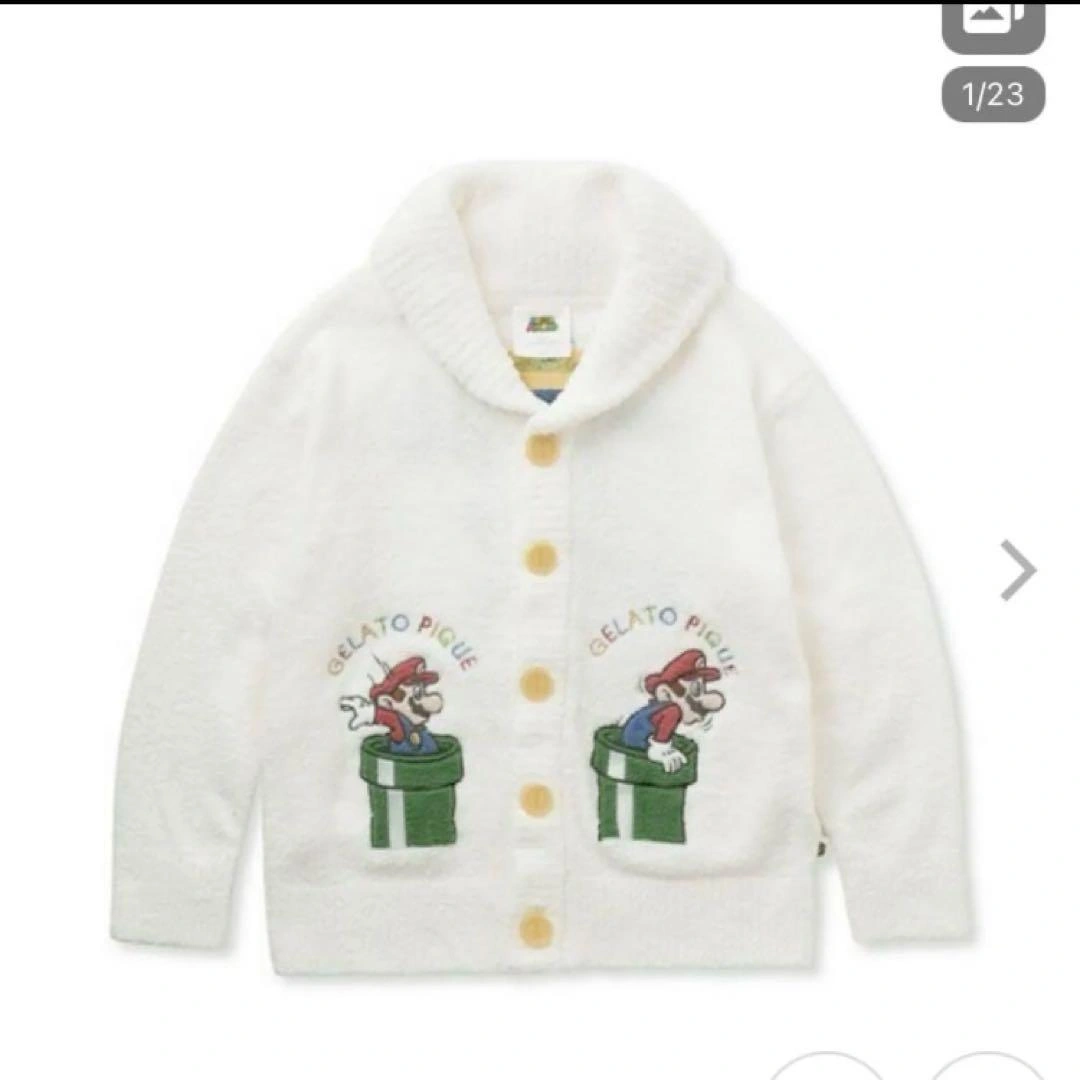Go to the next product image
Screen dimensions: 1080x1080
(x=1018, y=571)
